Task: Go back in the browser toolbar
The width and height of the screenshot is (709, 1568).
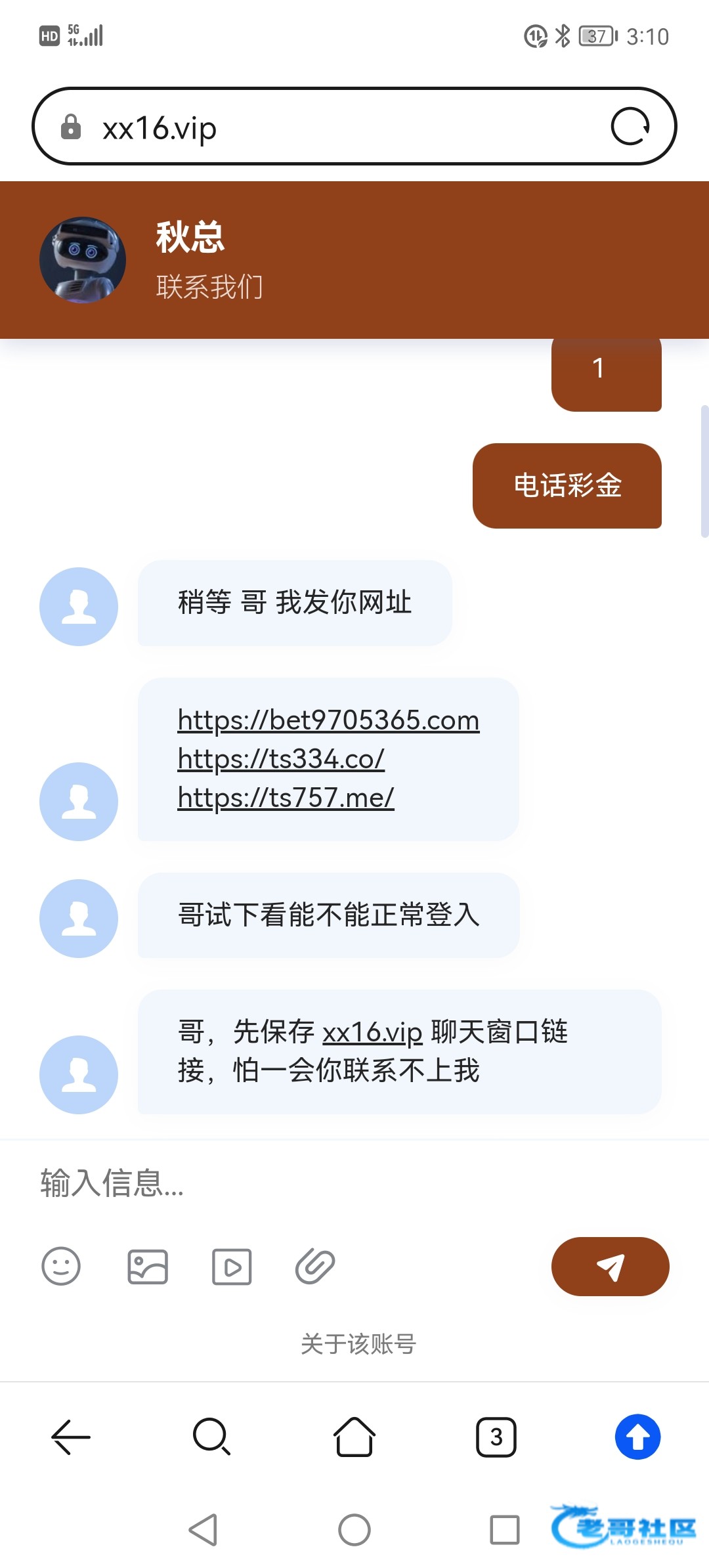Action: pos(71,1437)
